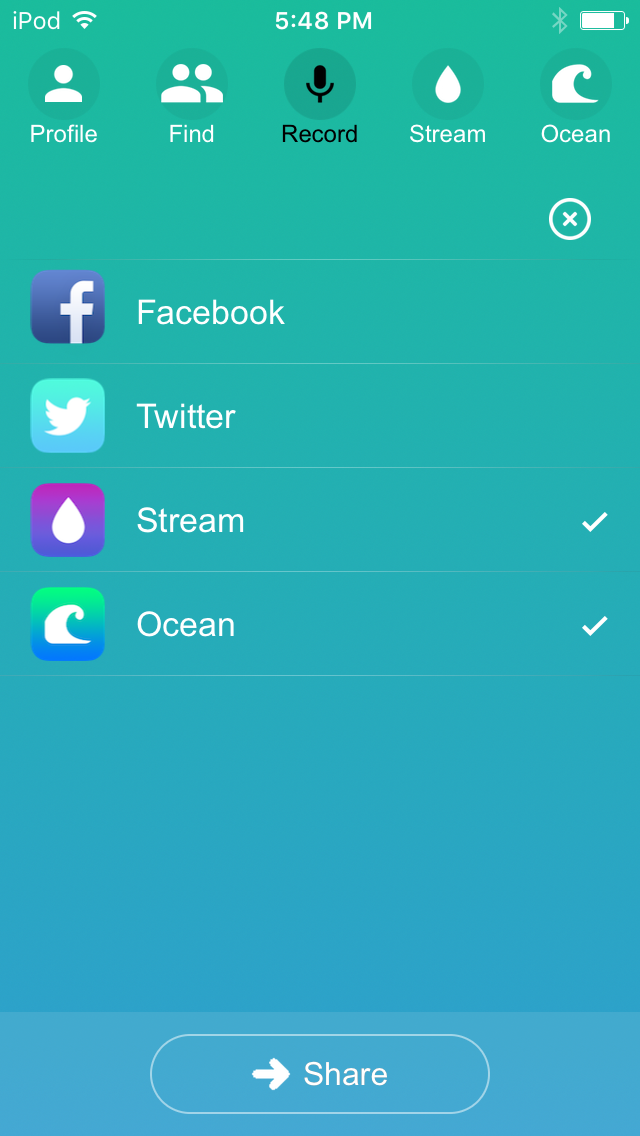Go to the Record tab
640x1136 pixels.
320,98
